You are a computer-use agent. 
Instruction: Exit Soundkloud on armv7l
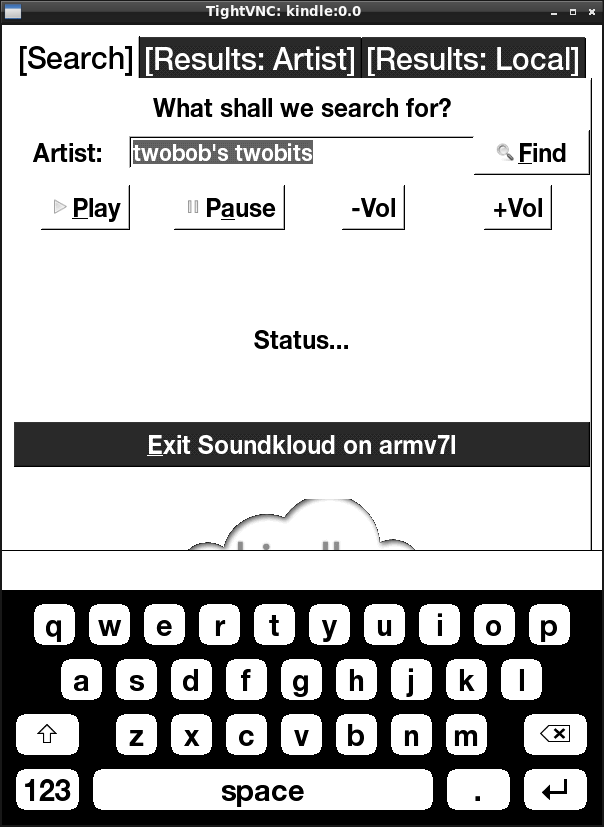pyautogui.click(x=301, y=445)
